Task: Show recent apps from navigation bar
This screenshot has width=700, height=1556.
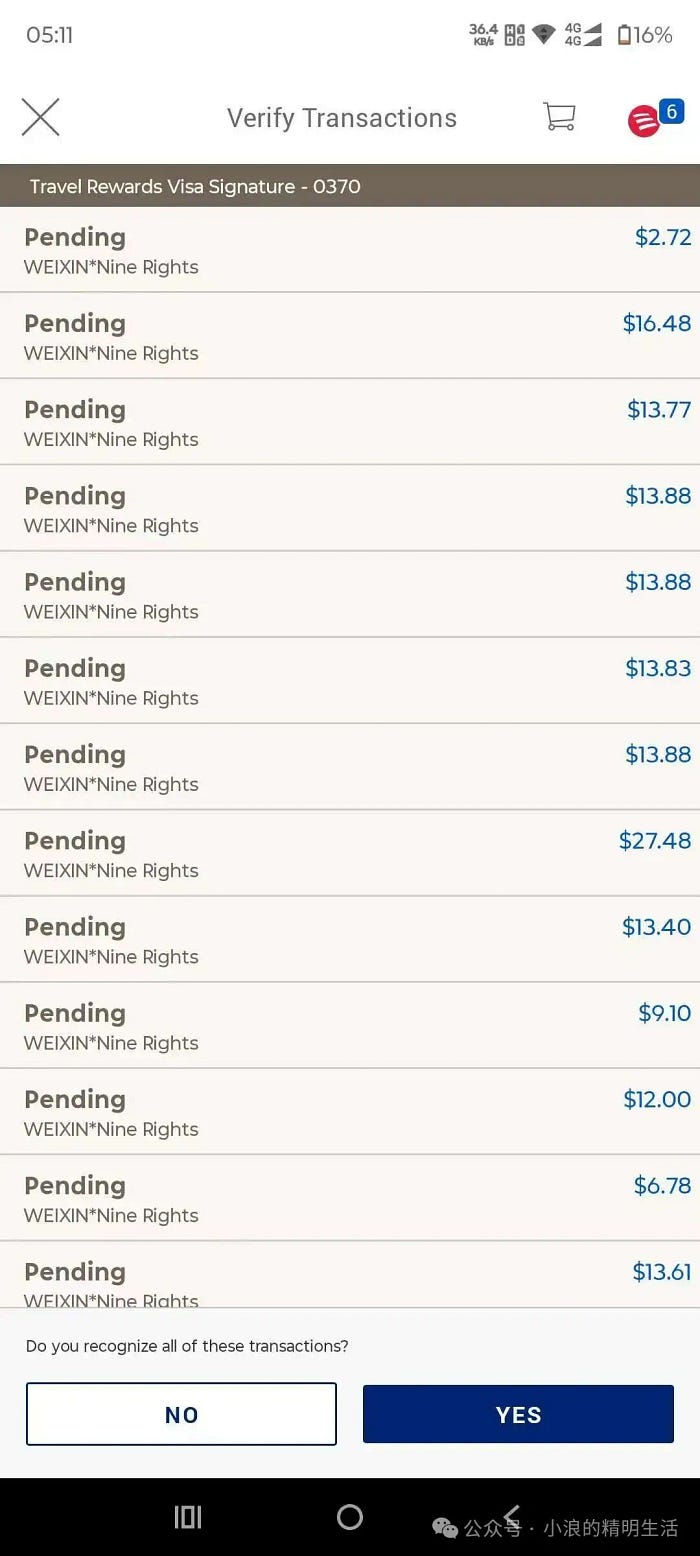Action: [x=188, y=1517]
